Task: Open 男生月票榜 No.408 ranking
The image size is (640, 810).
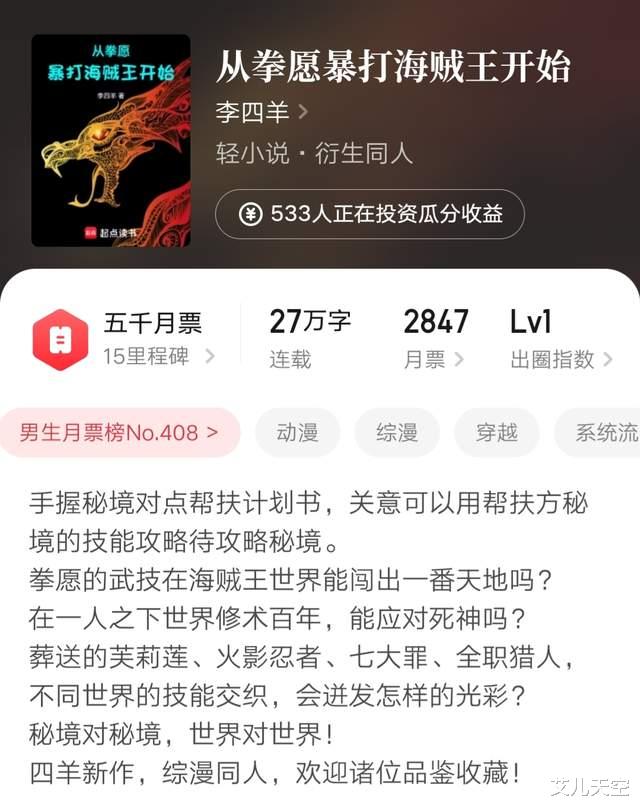Action: tap(119, 433)
